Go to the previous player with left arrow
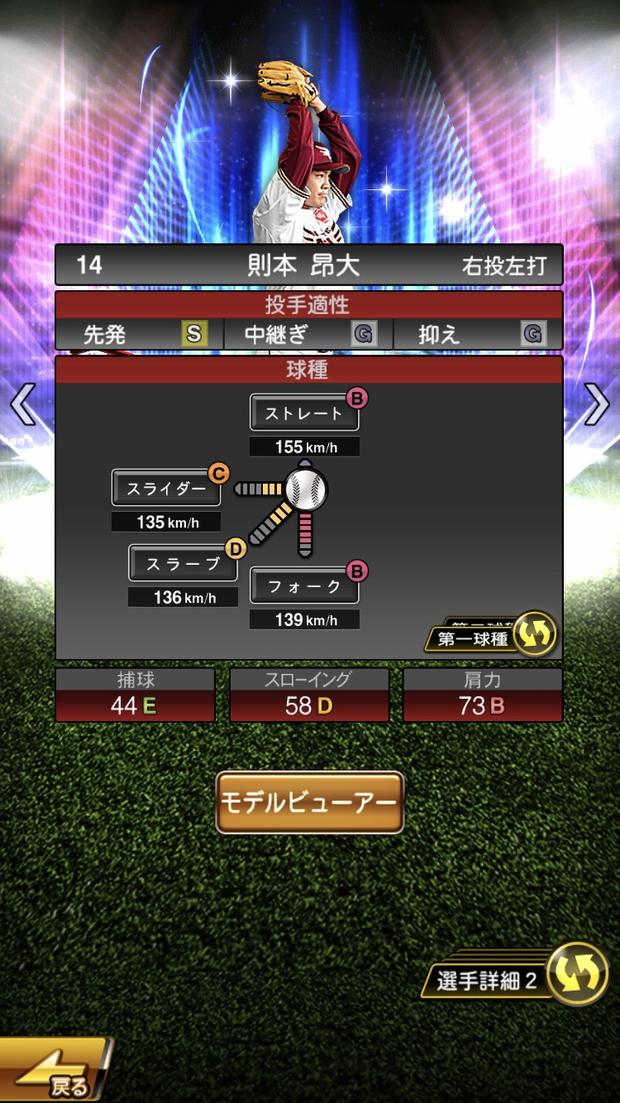620x1103 pixels. point(22,404)
